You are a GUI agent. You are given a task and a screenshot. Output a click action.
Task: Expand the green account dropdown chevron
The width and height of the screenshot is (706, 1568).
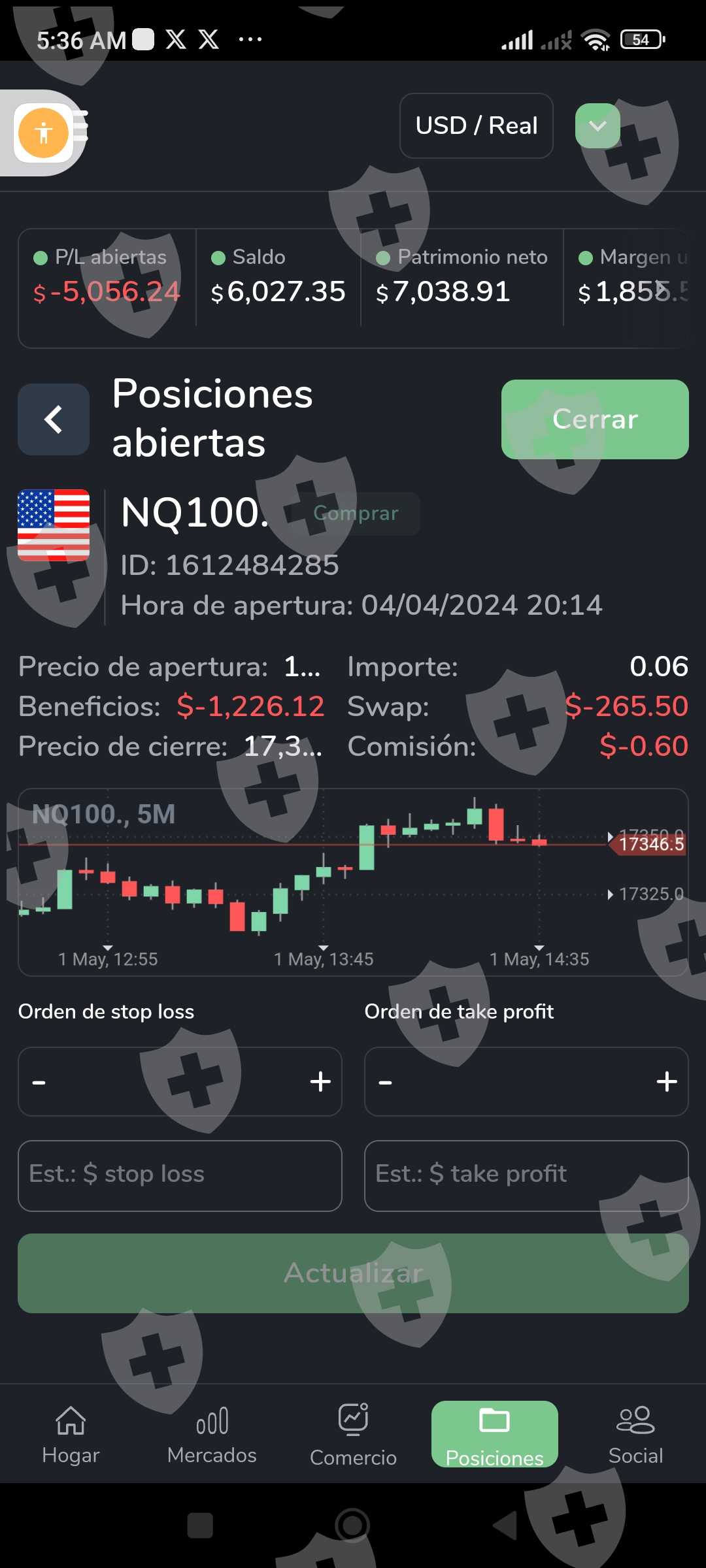[597, 125]
